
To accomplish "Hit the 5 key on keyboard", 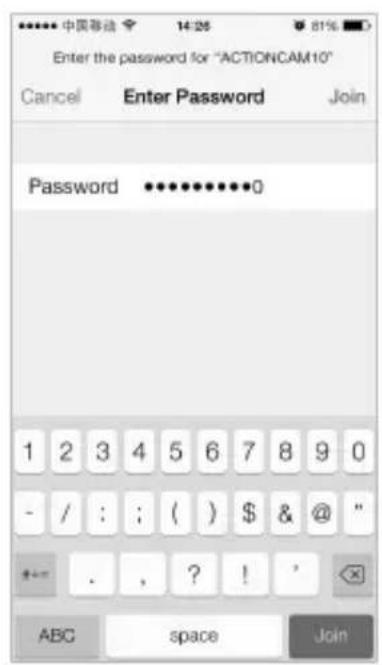I will pyautogui.click(x=176, y=451).
